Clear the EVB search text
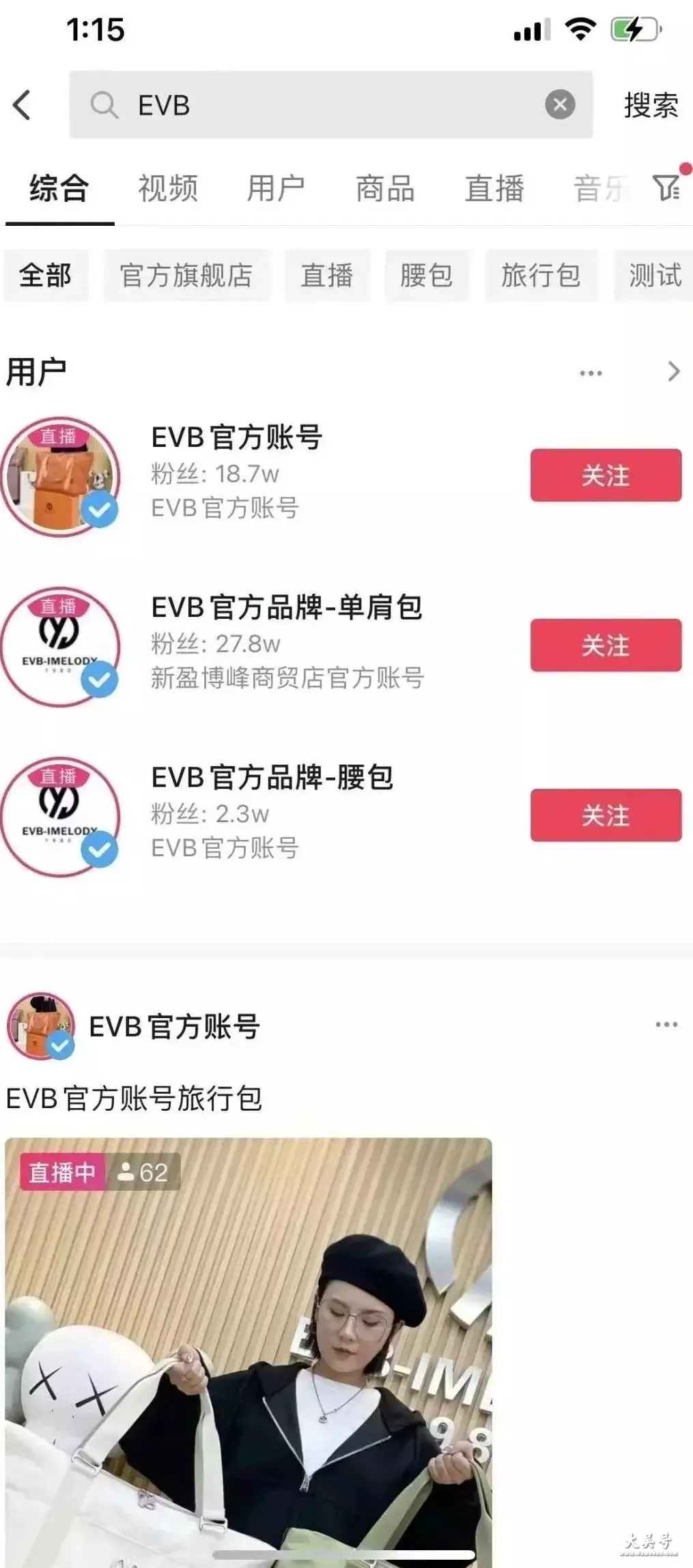Screen dimensions: 693x1568 (560, 105)
